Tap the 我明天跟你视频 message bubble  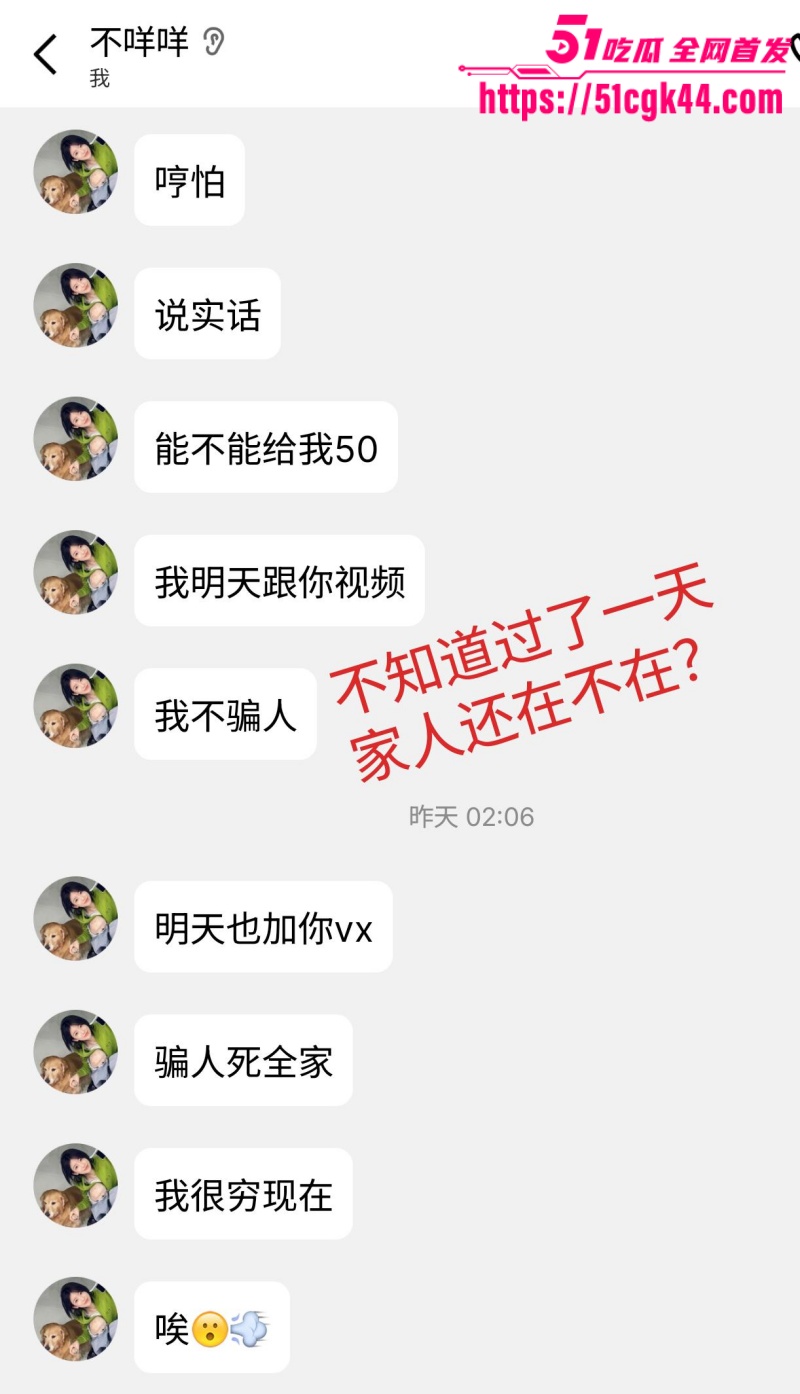(x=279, y=581)
